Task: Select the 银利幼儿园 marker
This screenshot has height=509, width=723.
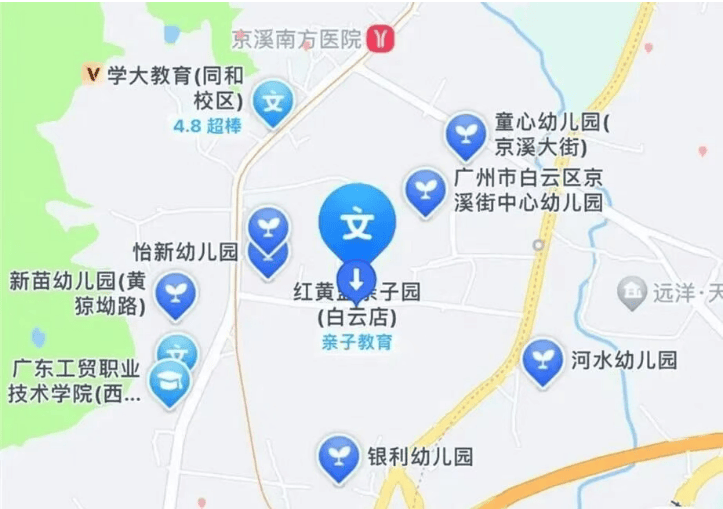Action: coord(338,456)
